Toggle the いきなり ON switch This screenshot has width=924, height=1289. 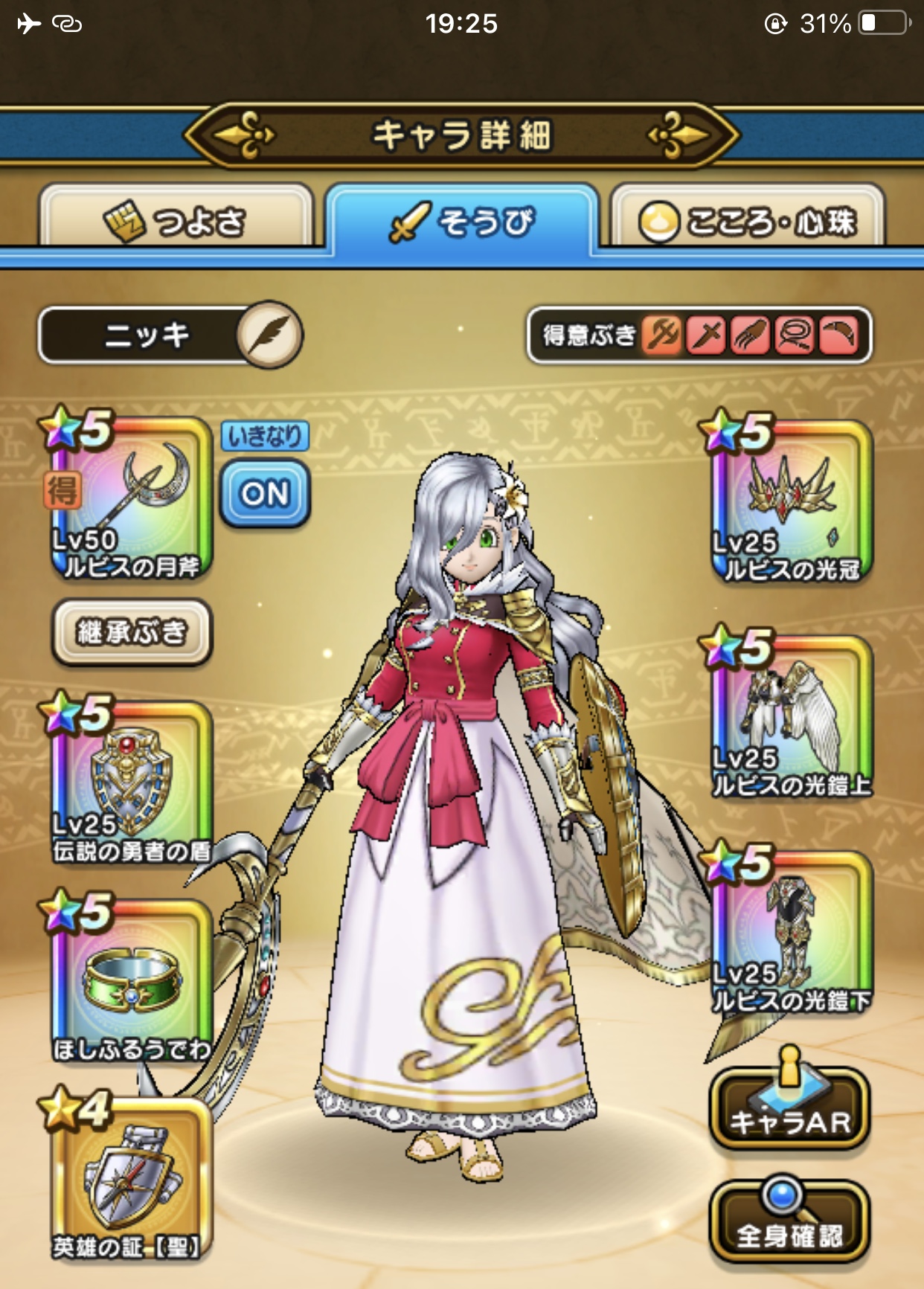pyautogui.click(x=265, y=493)
